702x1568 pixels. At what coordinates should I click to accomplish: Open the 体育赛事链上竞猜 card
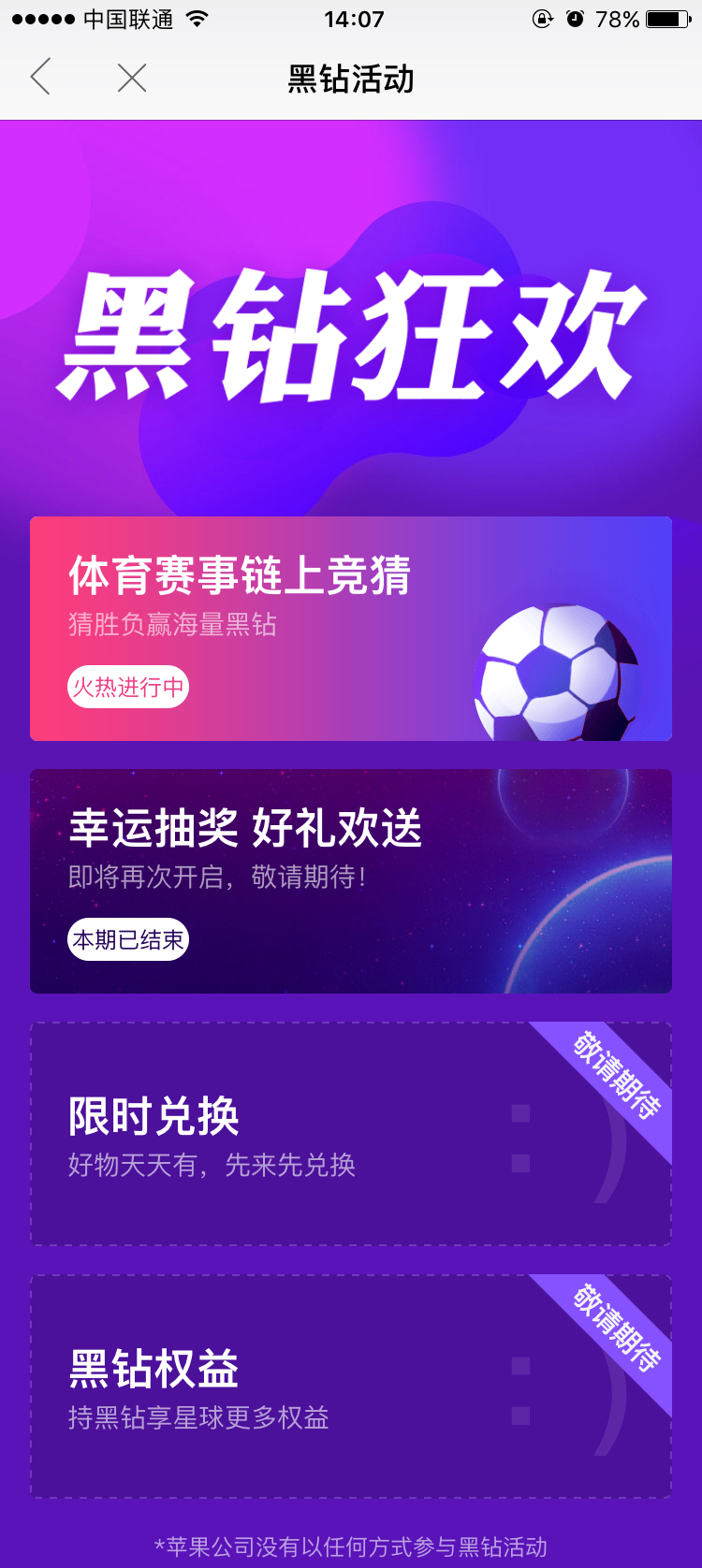pos(351,629)
